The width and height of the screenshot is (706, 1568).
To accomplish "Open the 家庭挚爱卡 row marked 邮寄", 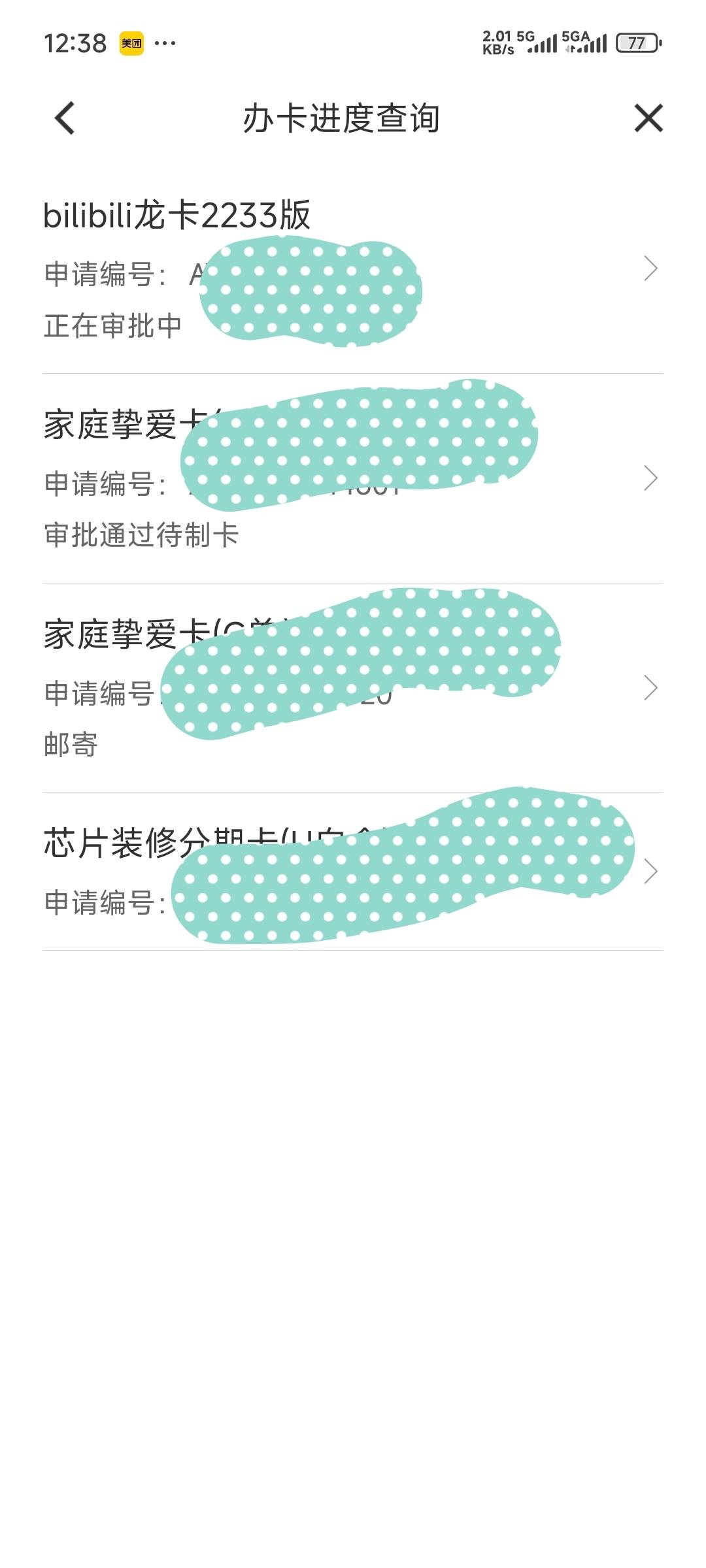I will [353, 688].
